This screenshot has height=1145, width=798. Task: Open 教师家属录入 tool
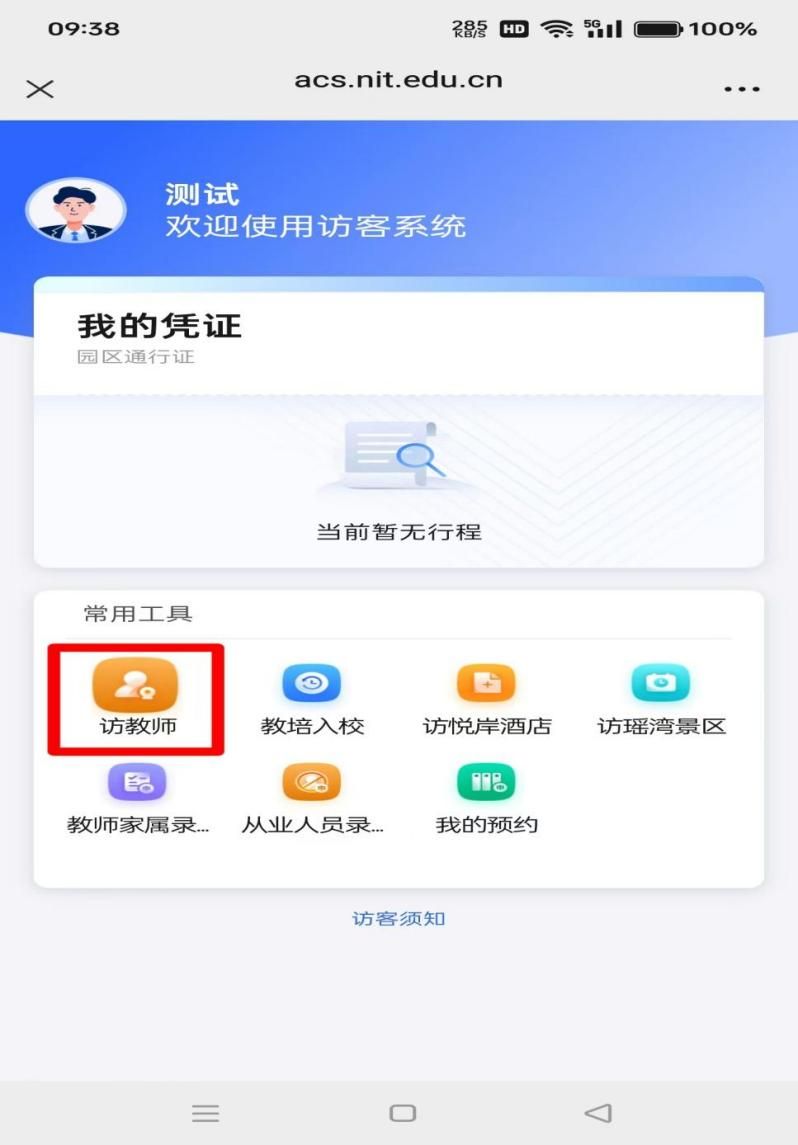click(x=137, y=798)
